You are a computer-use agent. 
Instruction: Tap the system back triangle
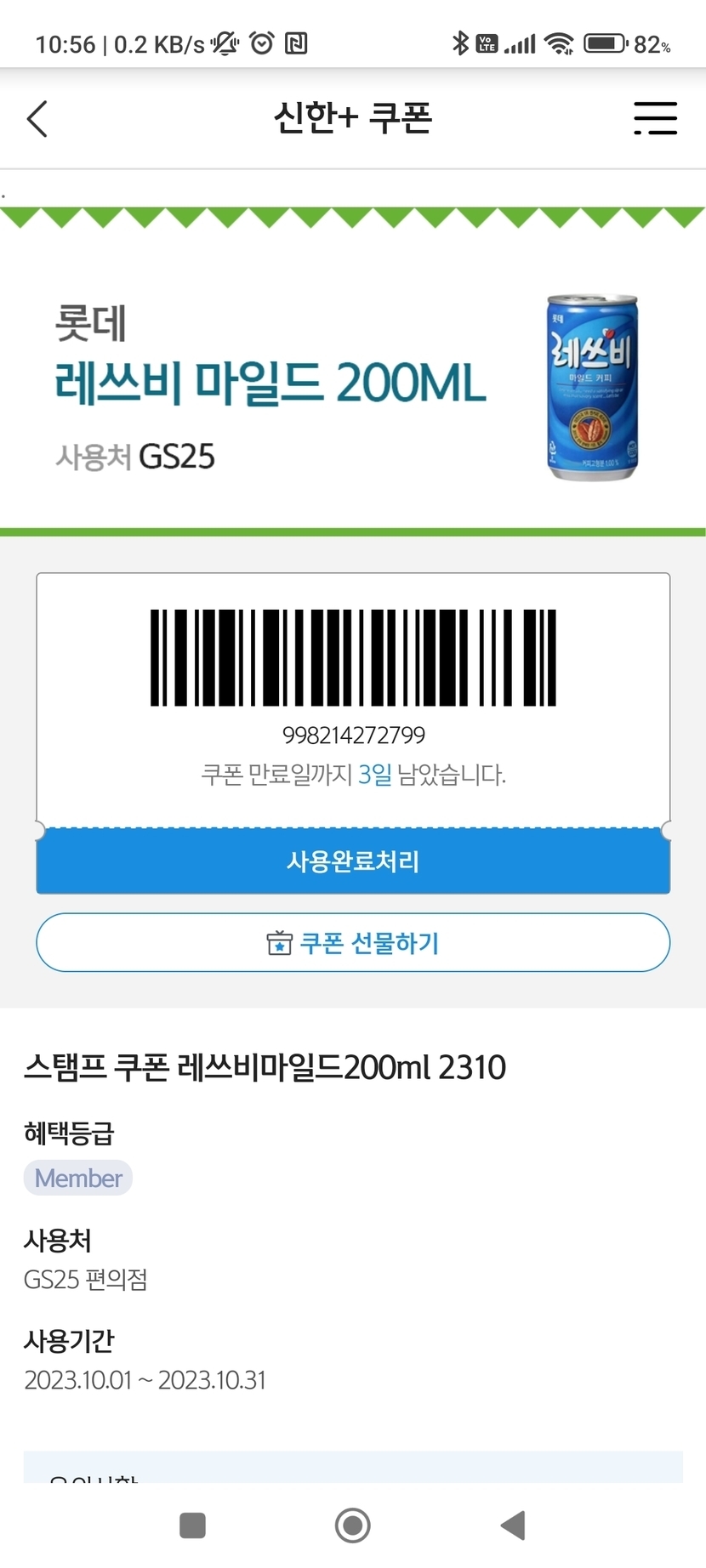tap(513, 1525)
